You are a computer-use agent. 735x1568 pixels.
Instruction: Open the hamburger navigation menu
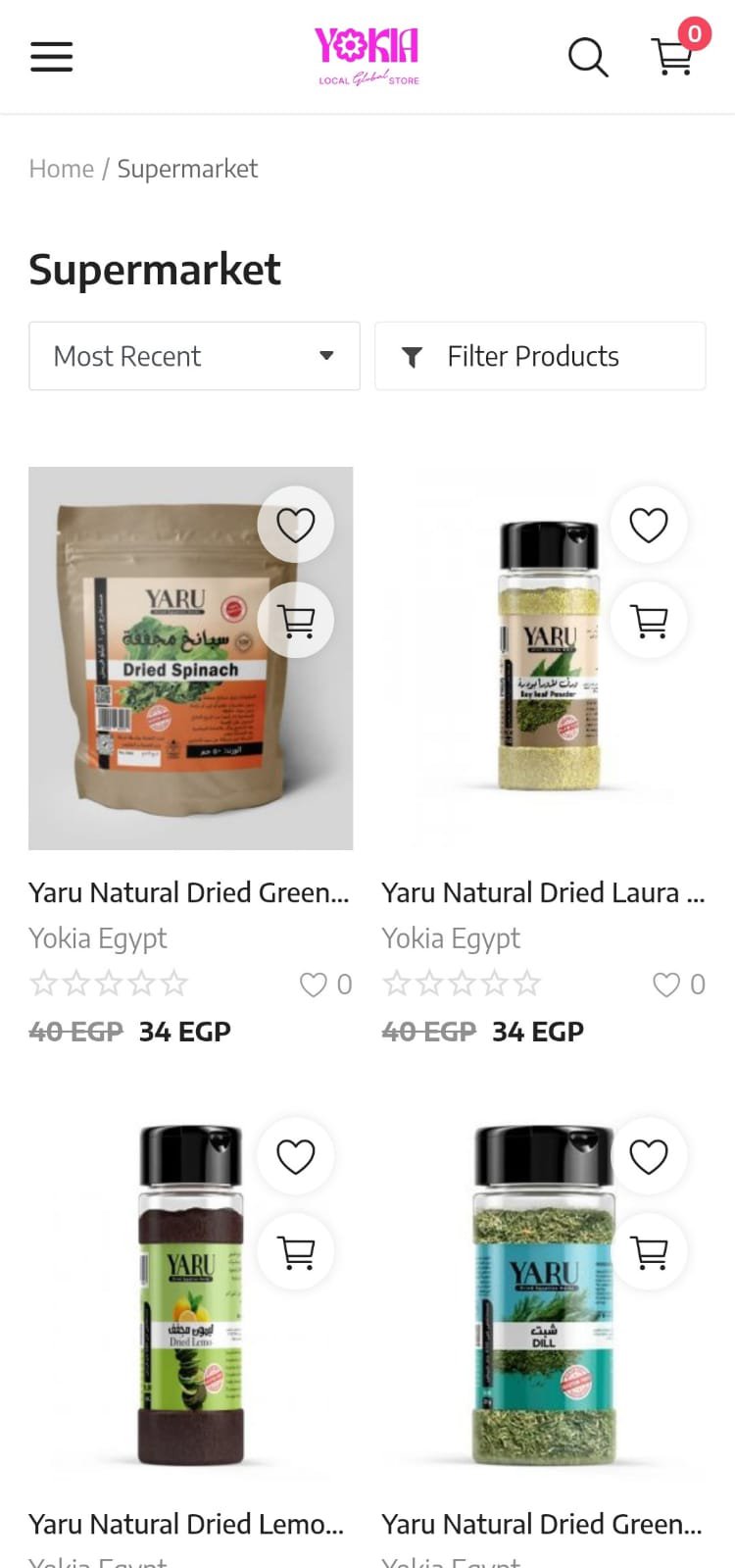point(52,57)
